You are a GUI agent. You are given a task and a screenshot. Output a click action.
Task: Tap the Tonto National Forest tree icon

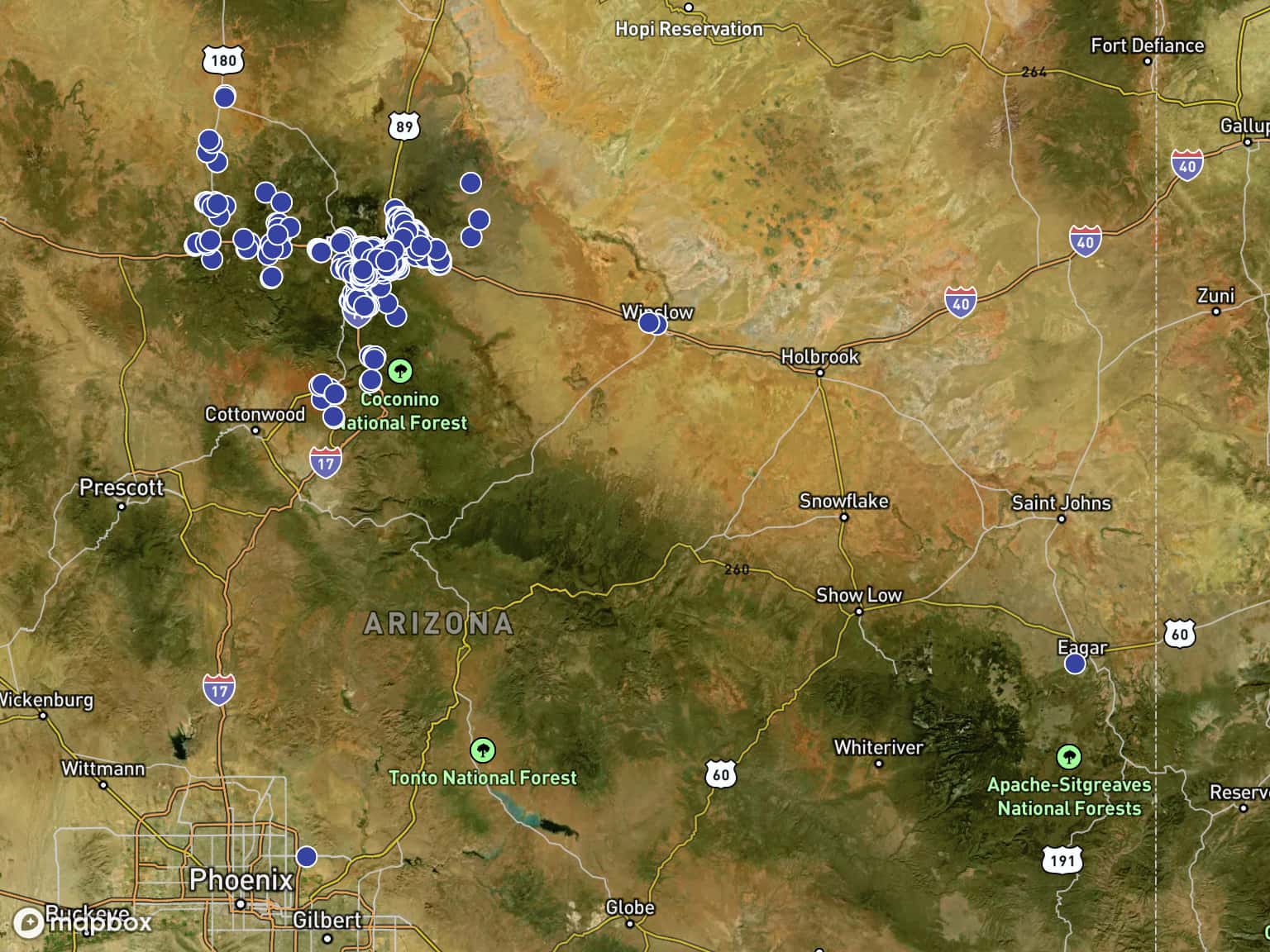pos(483,751)
